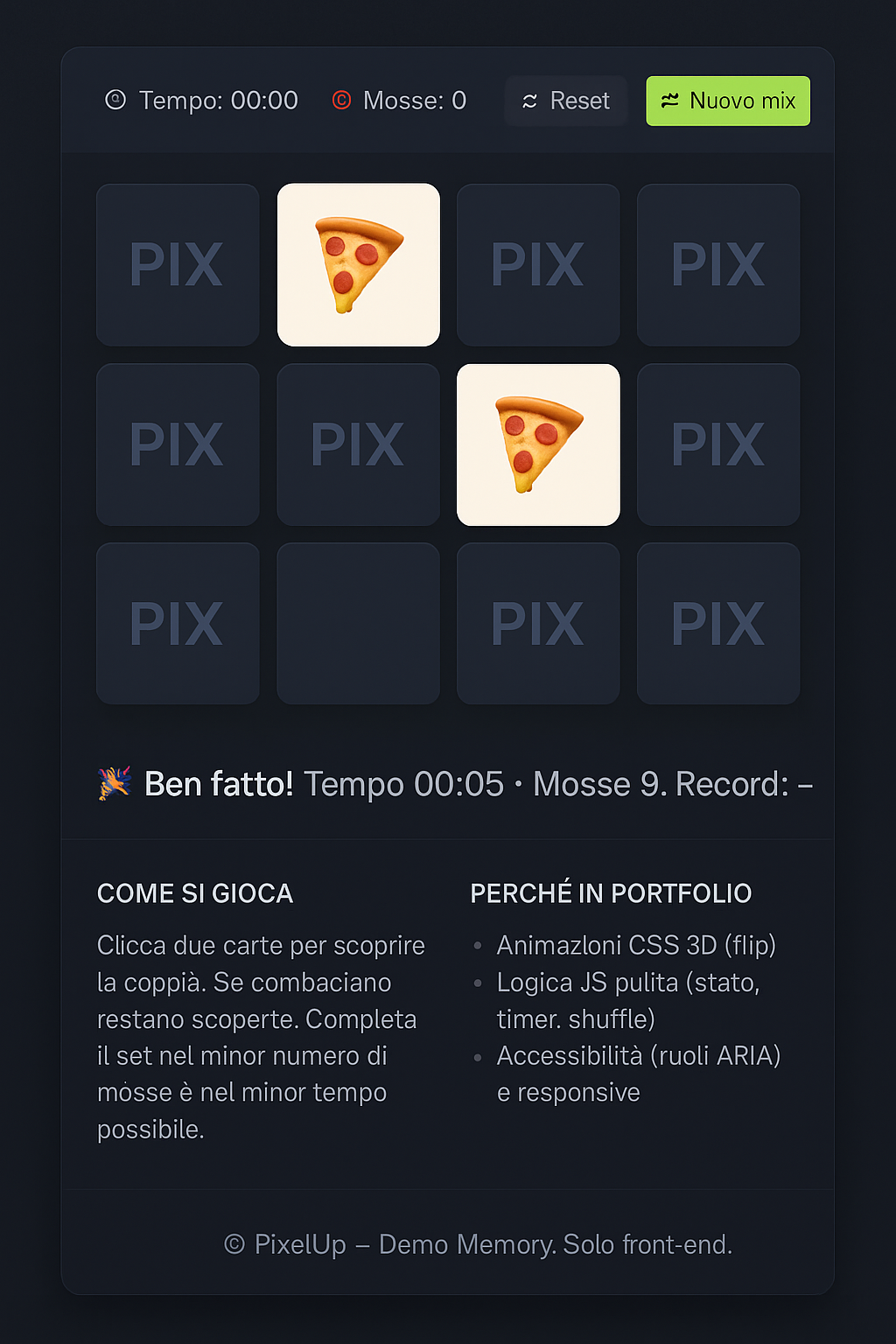Flip the blank card without PIX label
The width and height of the screenshot is (896, 1344).
[x=358, y=624]
